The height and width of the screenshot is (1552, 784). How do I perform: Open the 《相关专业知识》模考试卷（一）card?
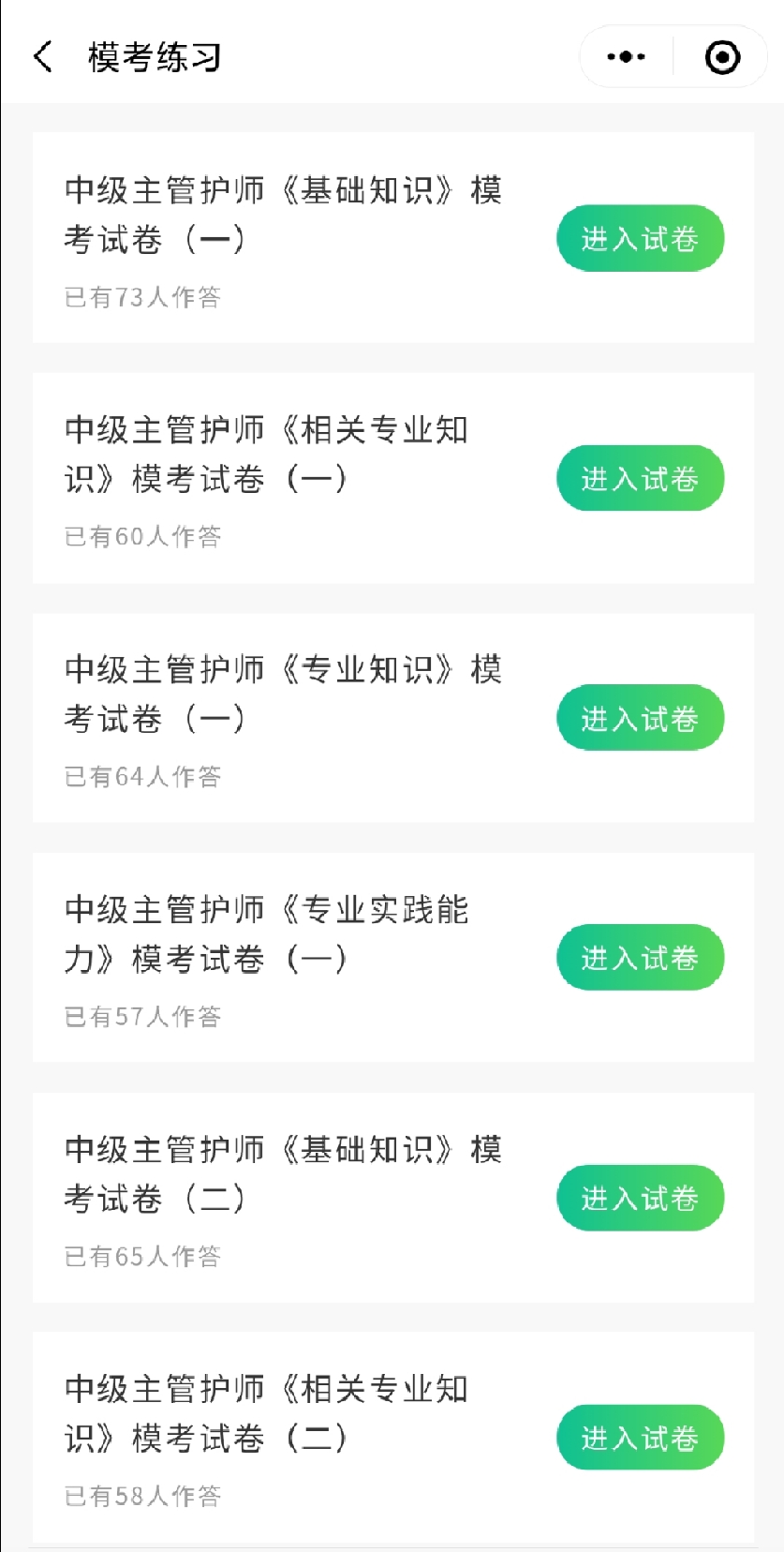pyautogui.click(x=281, y=455)
